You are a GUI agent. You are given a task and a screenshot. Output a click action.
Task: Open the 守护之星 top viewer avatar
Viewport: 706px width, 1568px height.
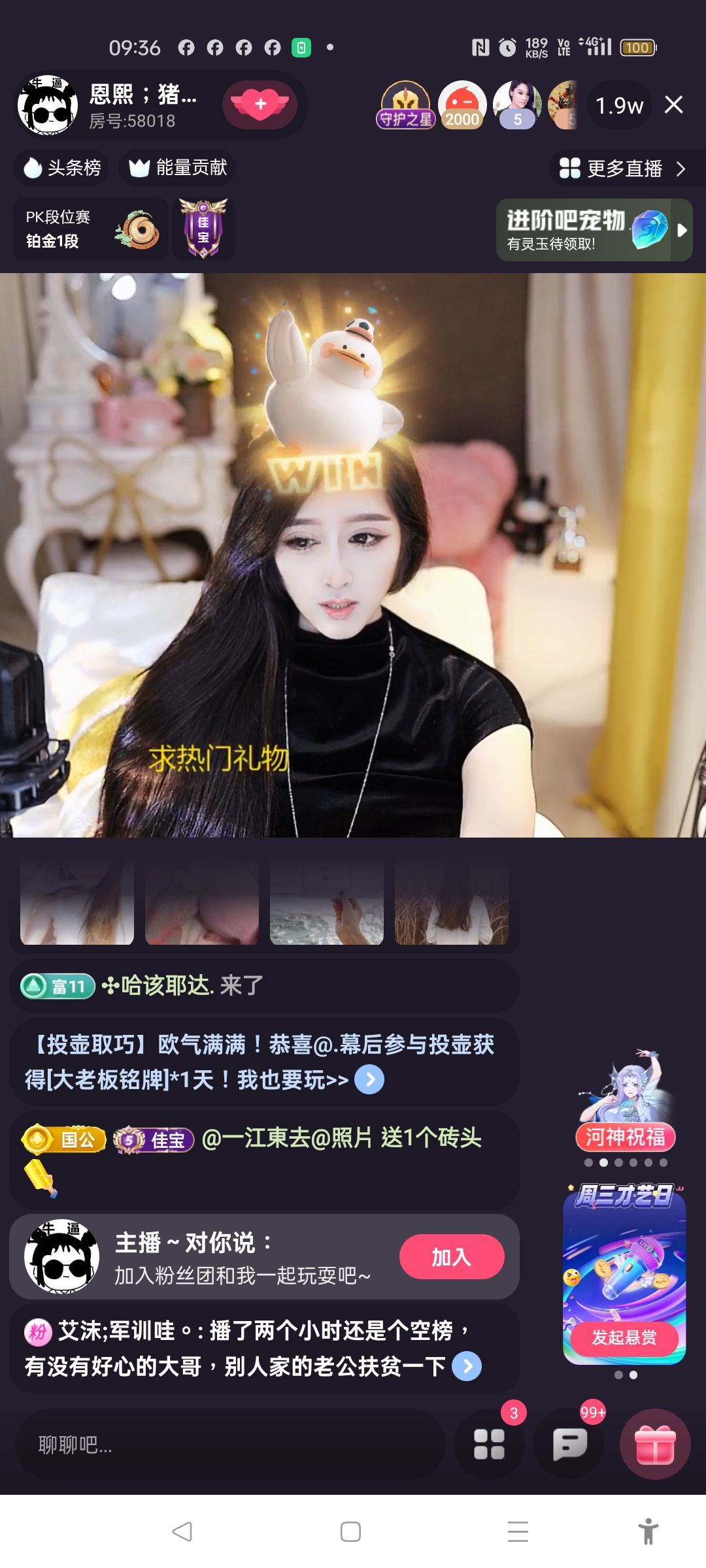point(405,105)
